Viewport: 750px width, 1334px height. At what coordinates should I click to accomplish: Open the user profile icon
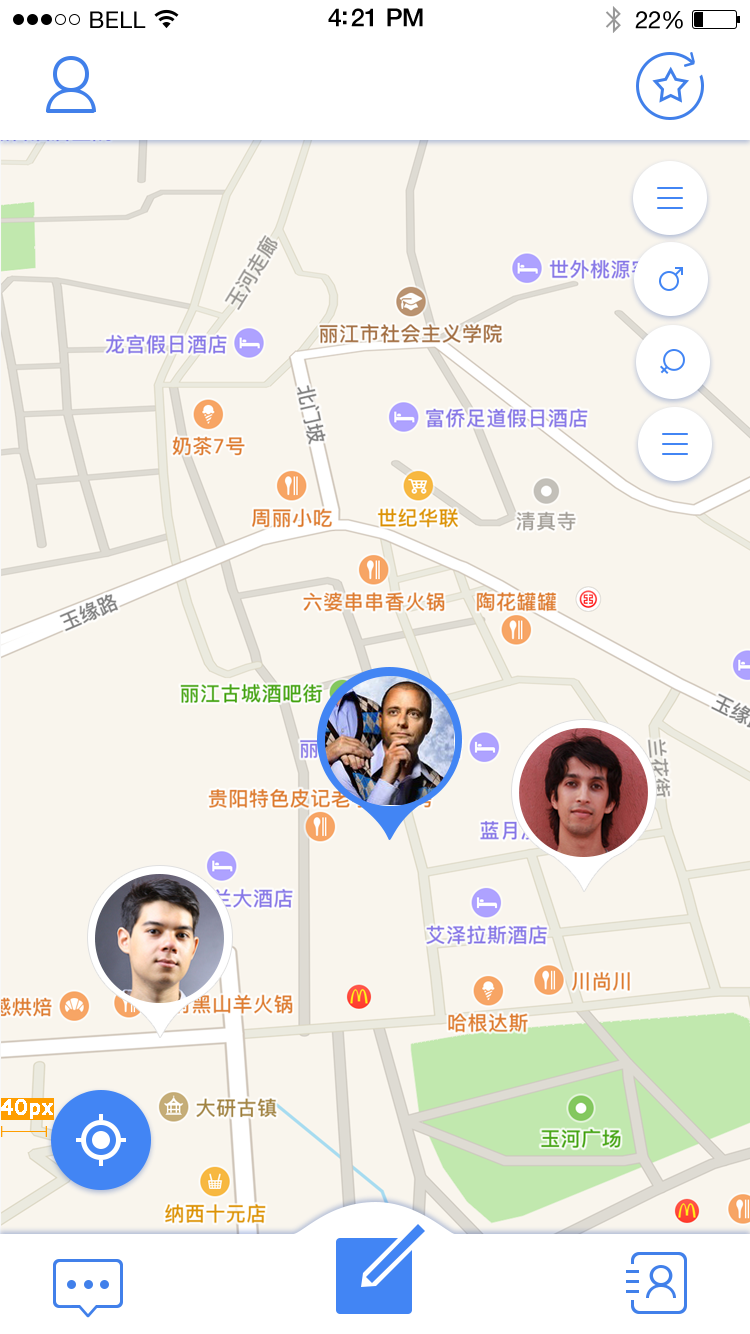point(70,86)
